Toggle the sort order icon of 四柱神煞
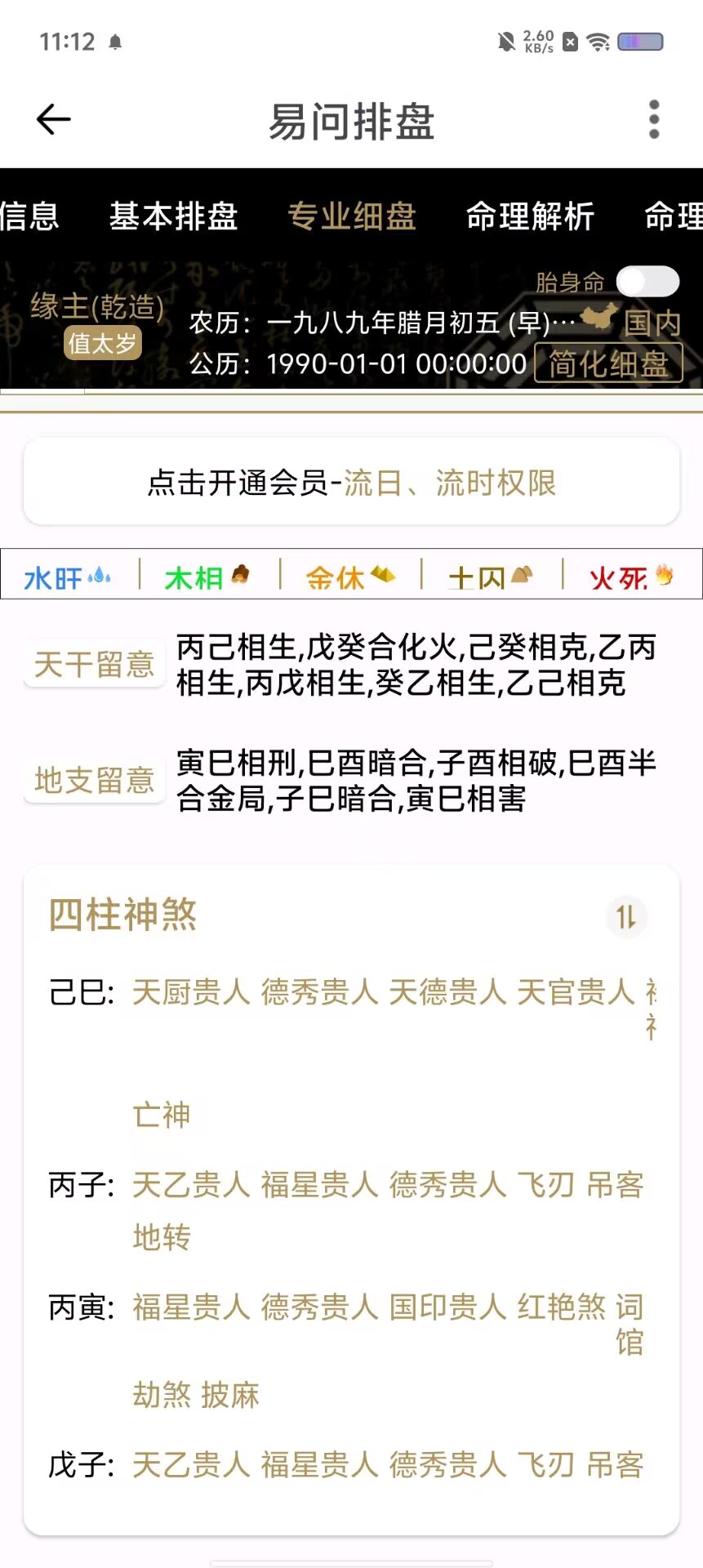The width and height of the screenshot is (703, 1568). click(626, 916)
